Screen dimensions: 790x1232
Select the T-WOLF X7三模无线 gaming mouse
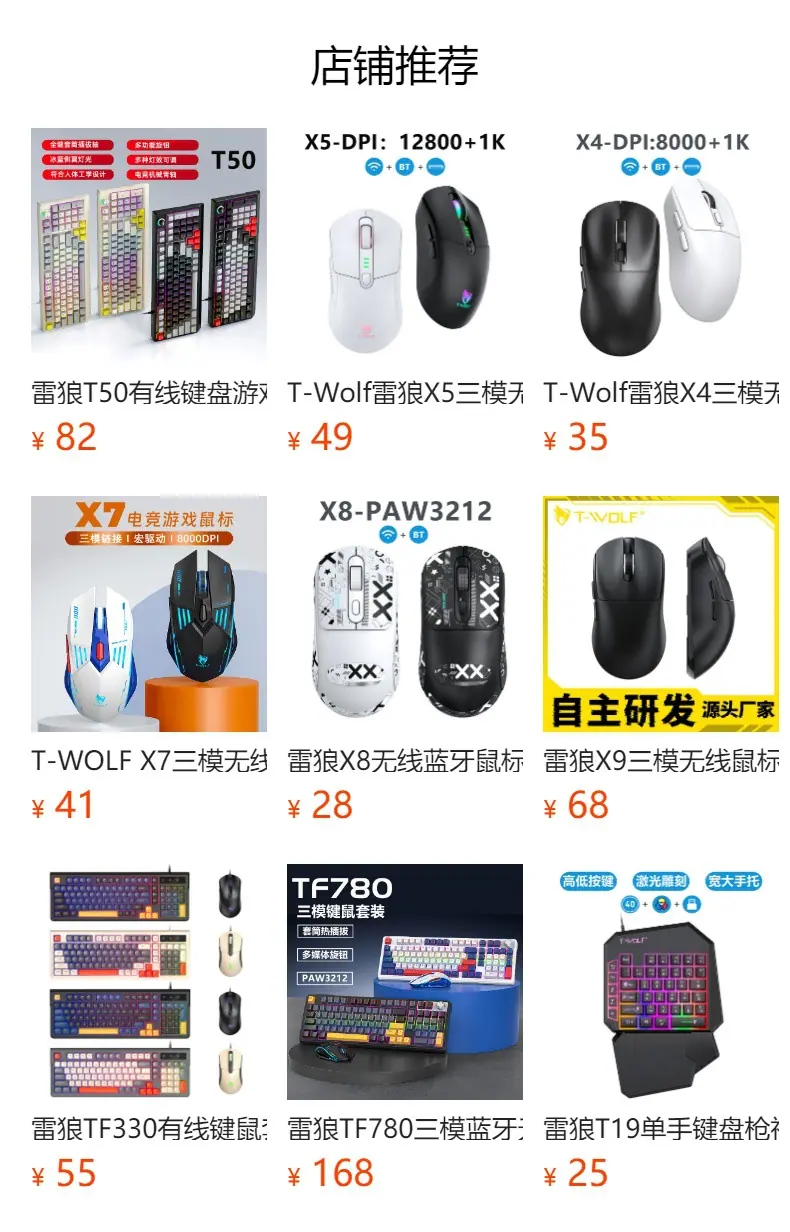(149, 660)
